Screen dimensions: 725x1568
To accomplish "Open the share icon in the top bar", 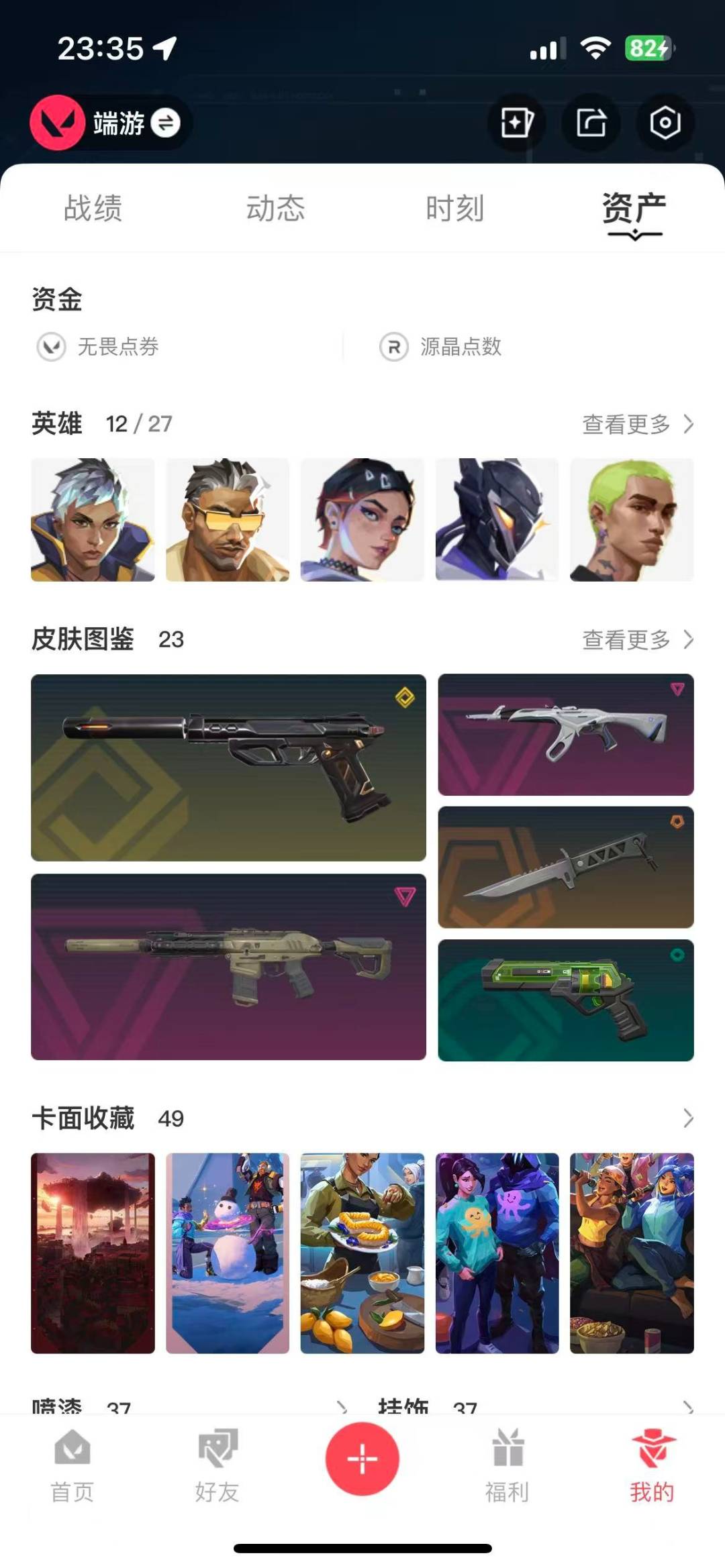I will pyautogui.click(x=591, y=123).
